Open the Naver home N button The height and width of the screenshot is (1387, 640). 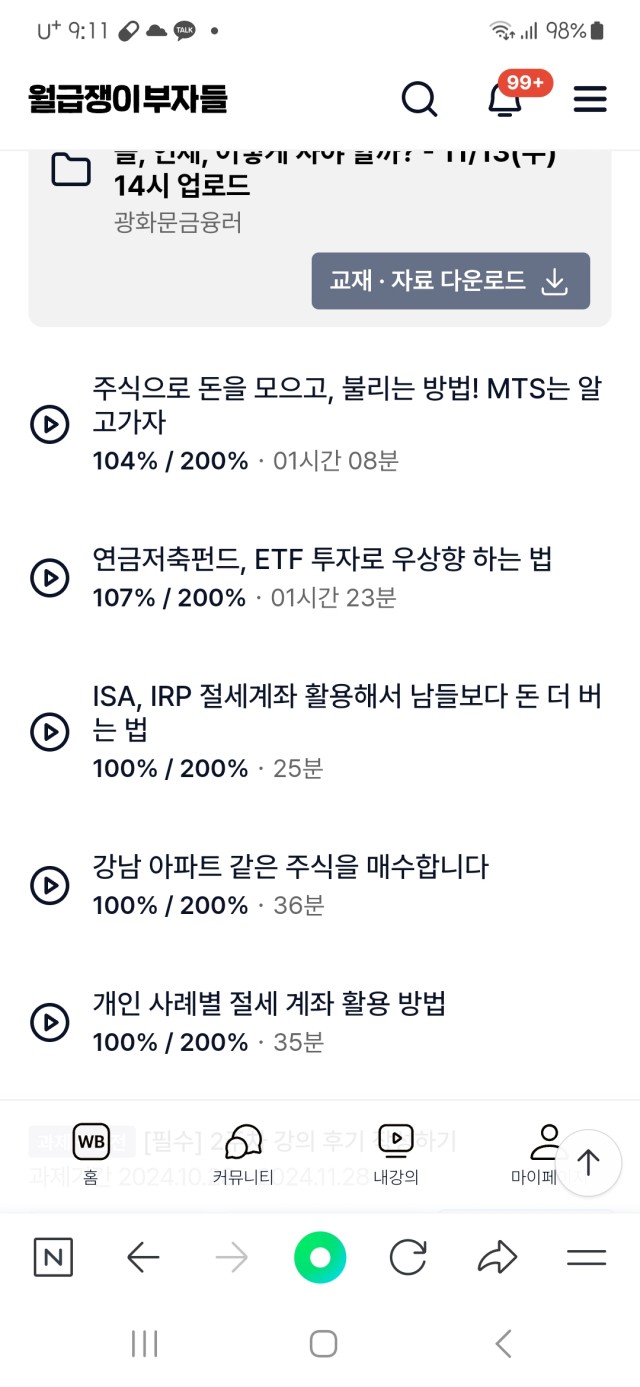coord(53,1257)
